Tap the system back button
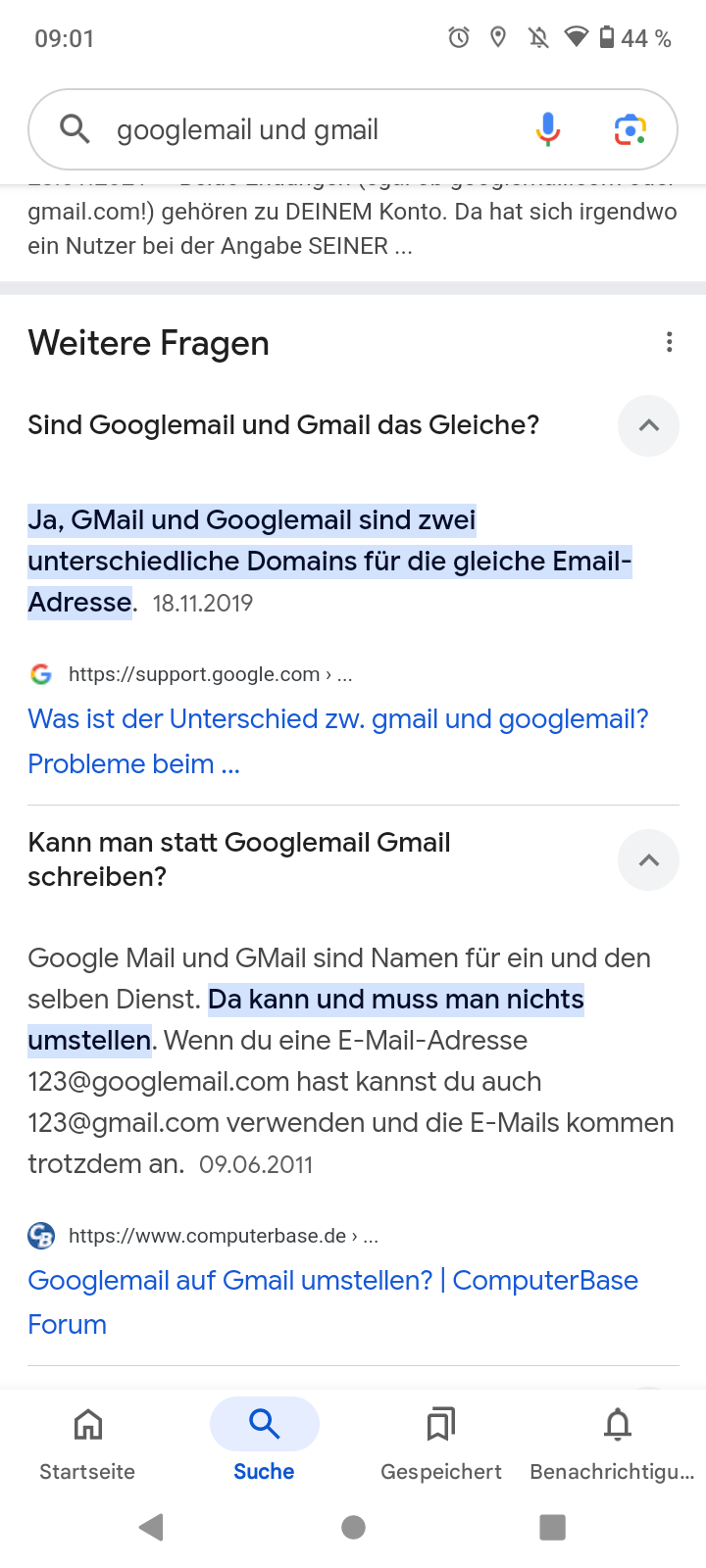Viewport: 706px width, 1568px height. [x=151, y=1527]
